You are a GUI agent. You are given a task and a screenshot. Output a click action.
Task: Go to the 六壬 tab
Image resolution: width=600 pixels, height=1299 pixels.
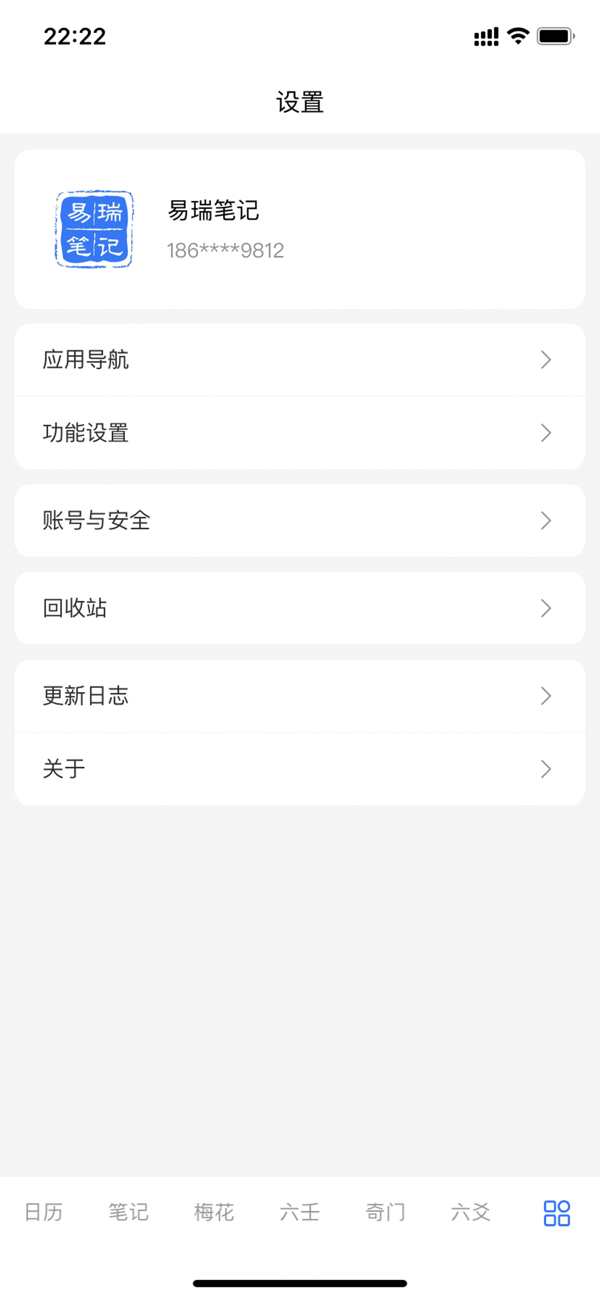pyautogui.click(x=300, y=1213)
